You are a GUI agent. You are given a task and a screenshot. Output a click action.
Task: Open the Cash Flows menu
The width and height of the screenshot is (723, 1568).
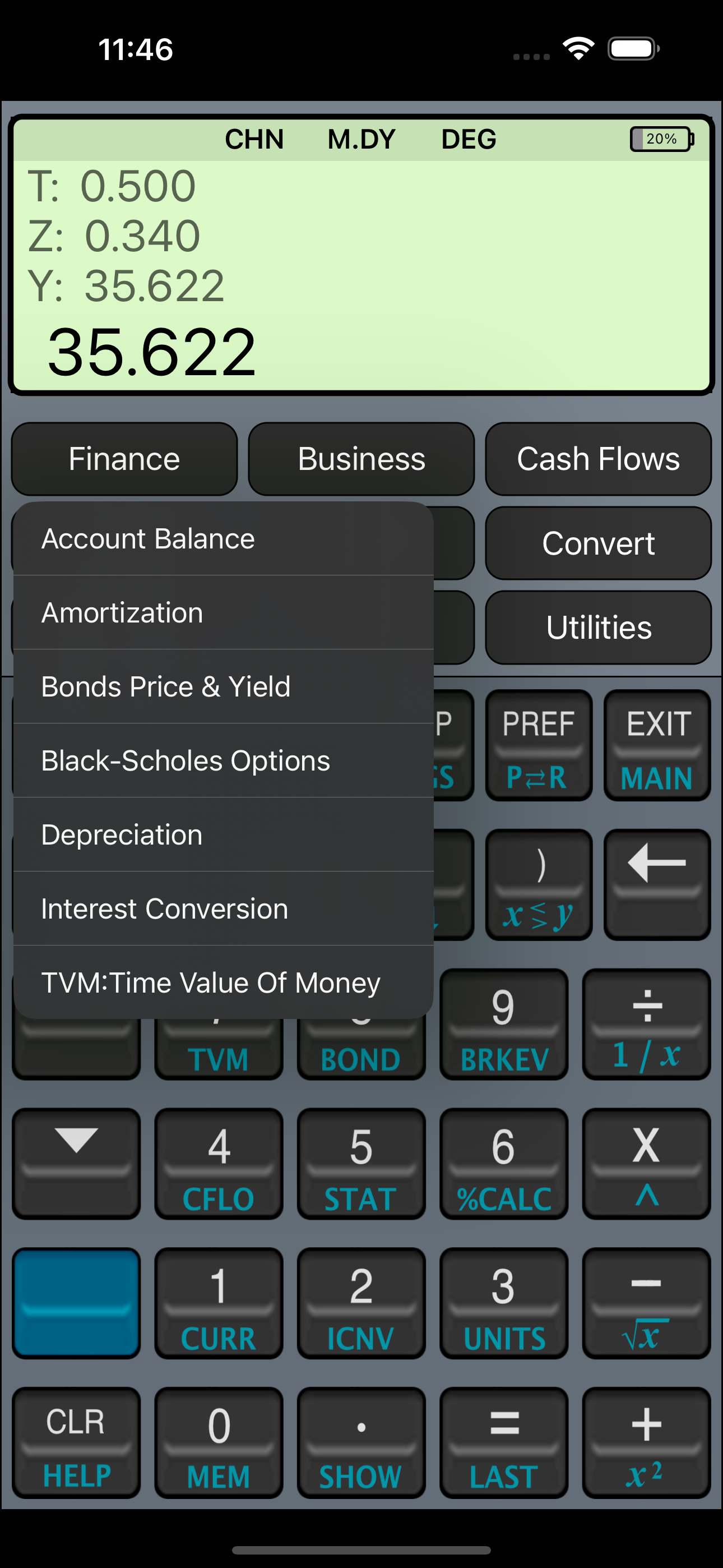click(598, 459)
